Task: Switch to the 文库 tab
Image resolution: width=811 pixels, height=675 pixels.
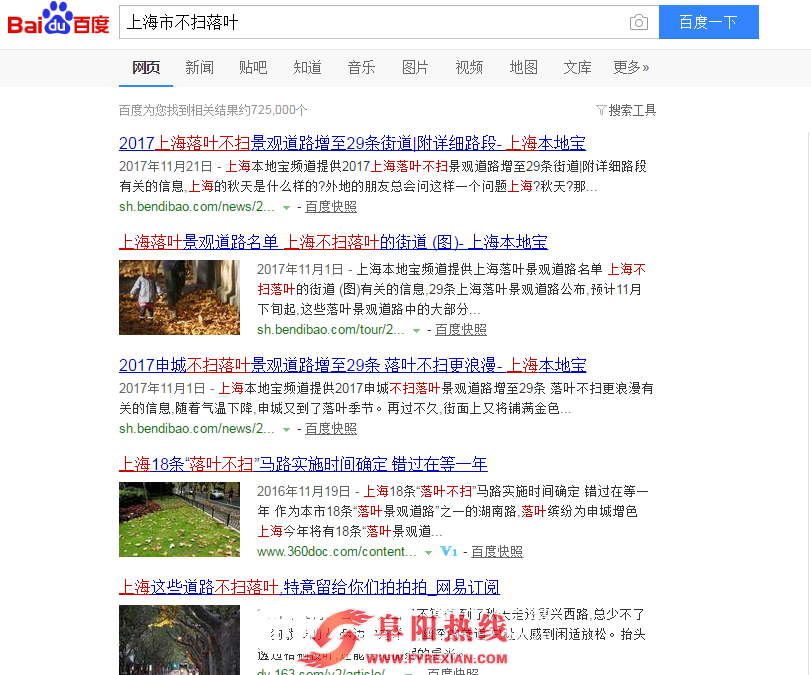Action: point(577,67)
